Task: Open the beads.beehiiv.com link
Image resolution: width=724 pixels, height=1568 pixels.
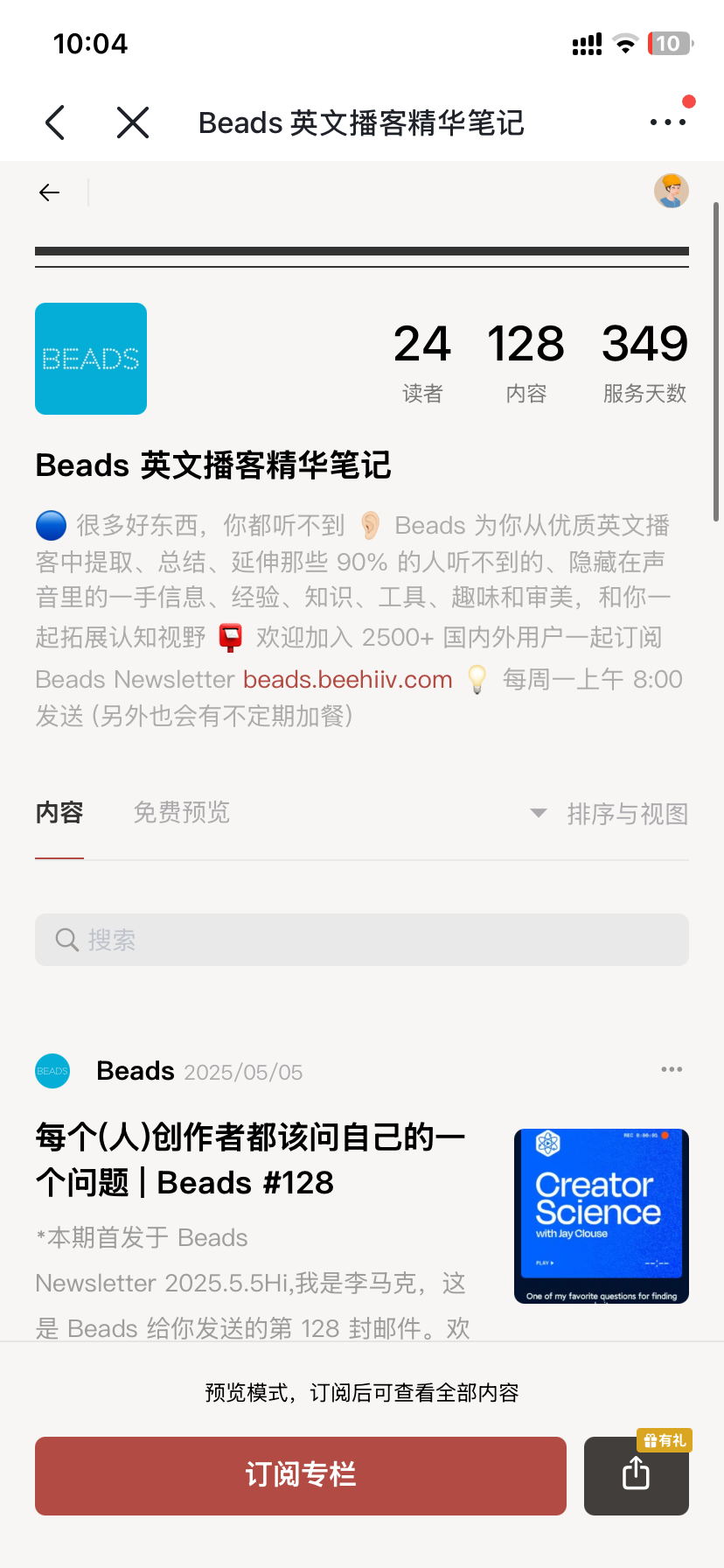Action: 348,680
